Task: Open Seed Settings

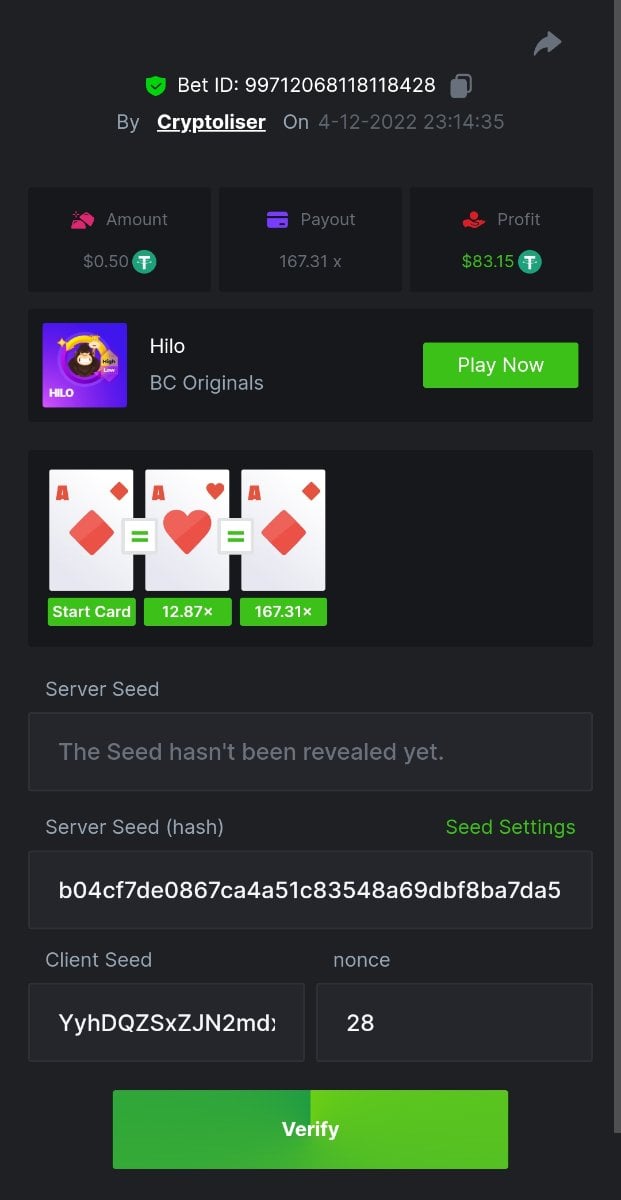Action: [x=510, y=827]
